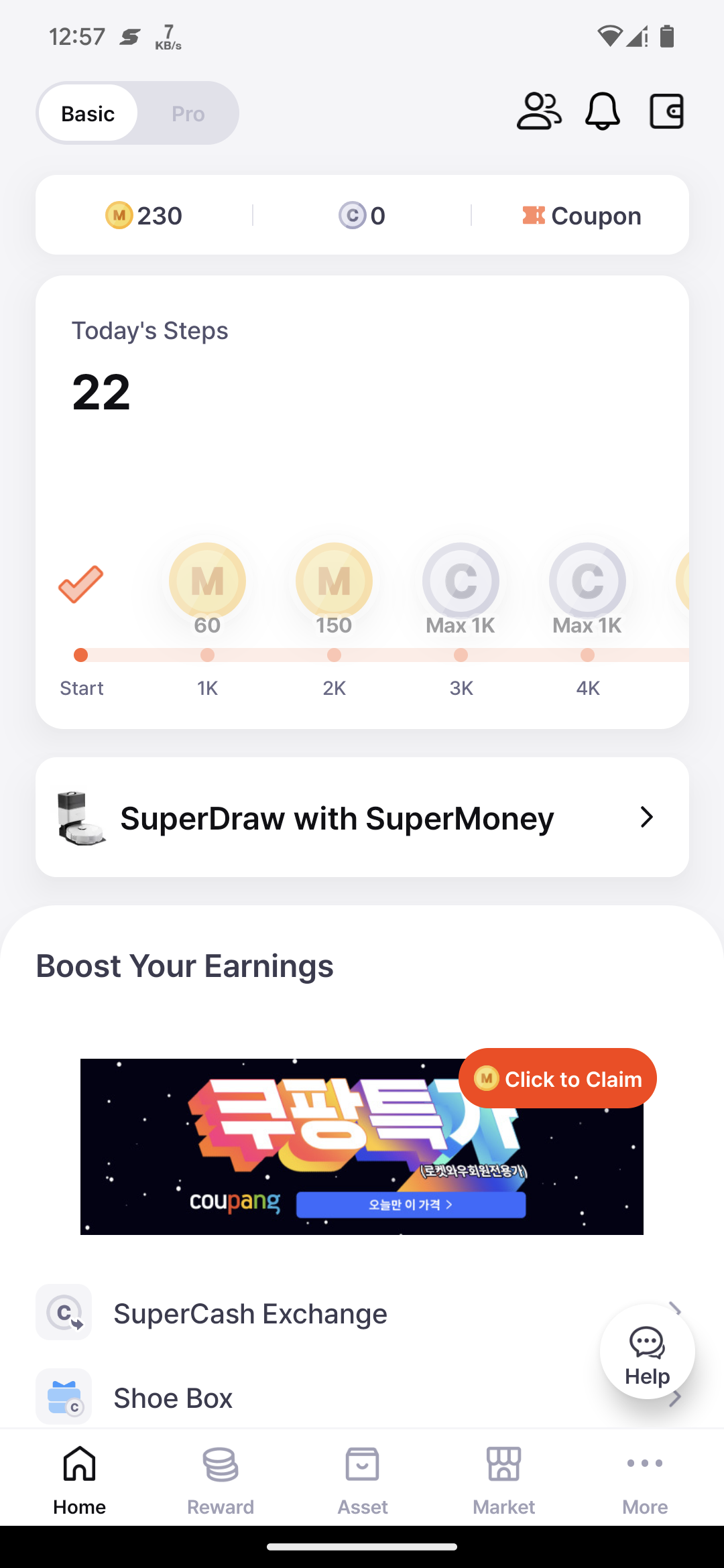Open the Help chat button
The width and height of the screenshot is (724, 1568).
(x=647, y=1352)
